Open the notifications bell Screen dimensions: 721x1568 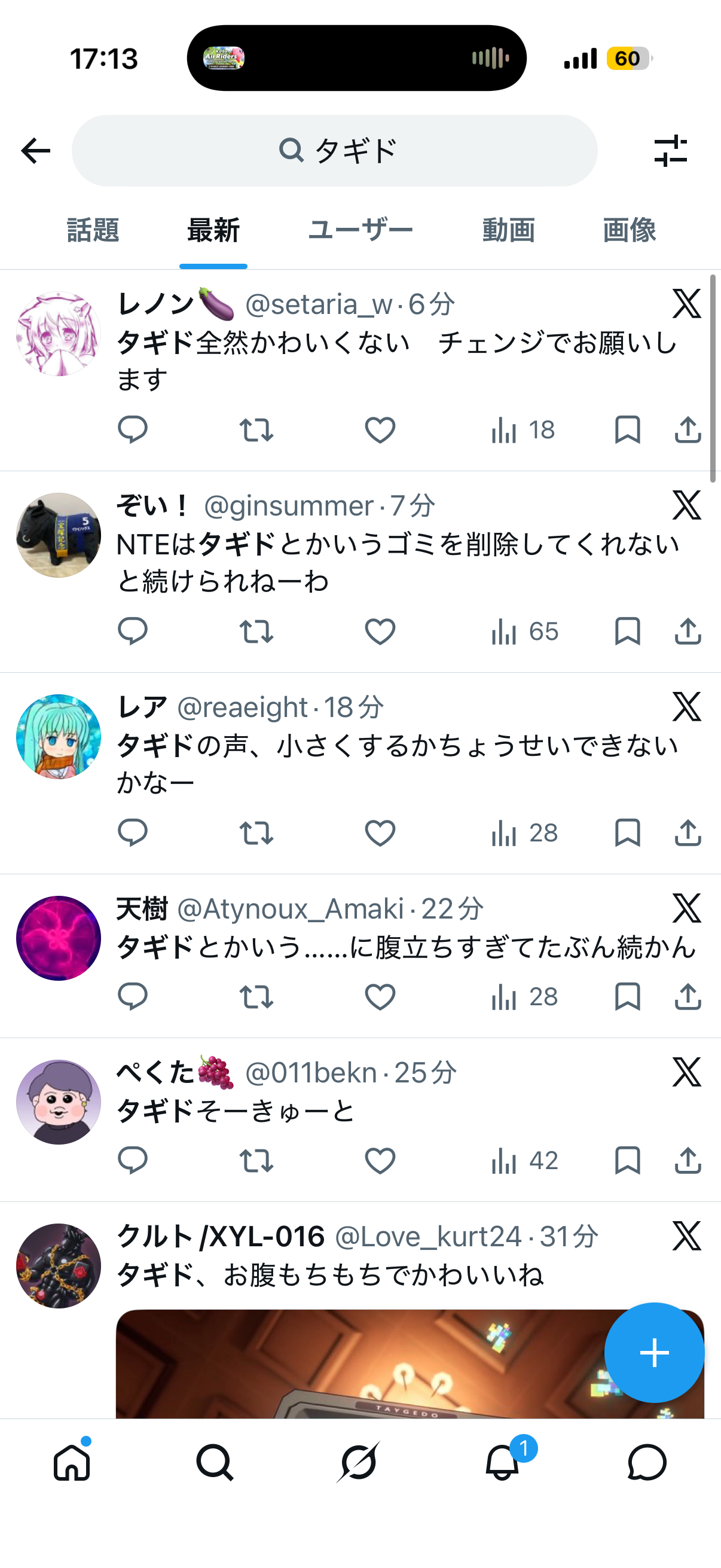(503, 1462)
